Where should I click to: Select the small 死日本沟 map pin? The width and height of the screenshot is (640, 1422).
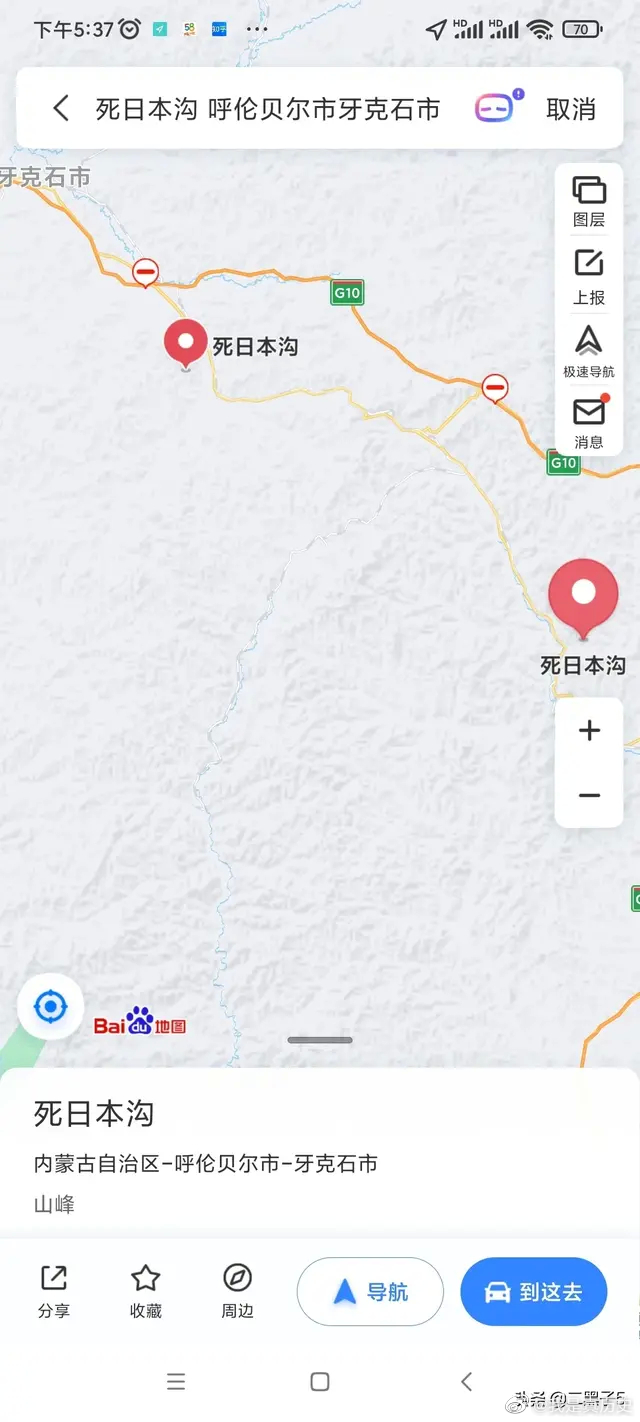[x=185, y=344]
